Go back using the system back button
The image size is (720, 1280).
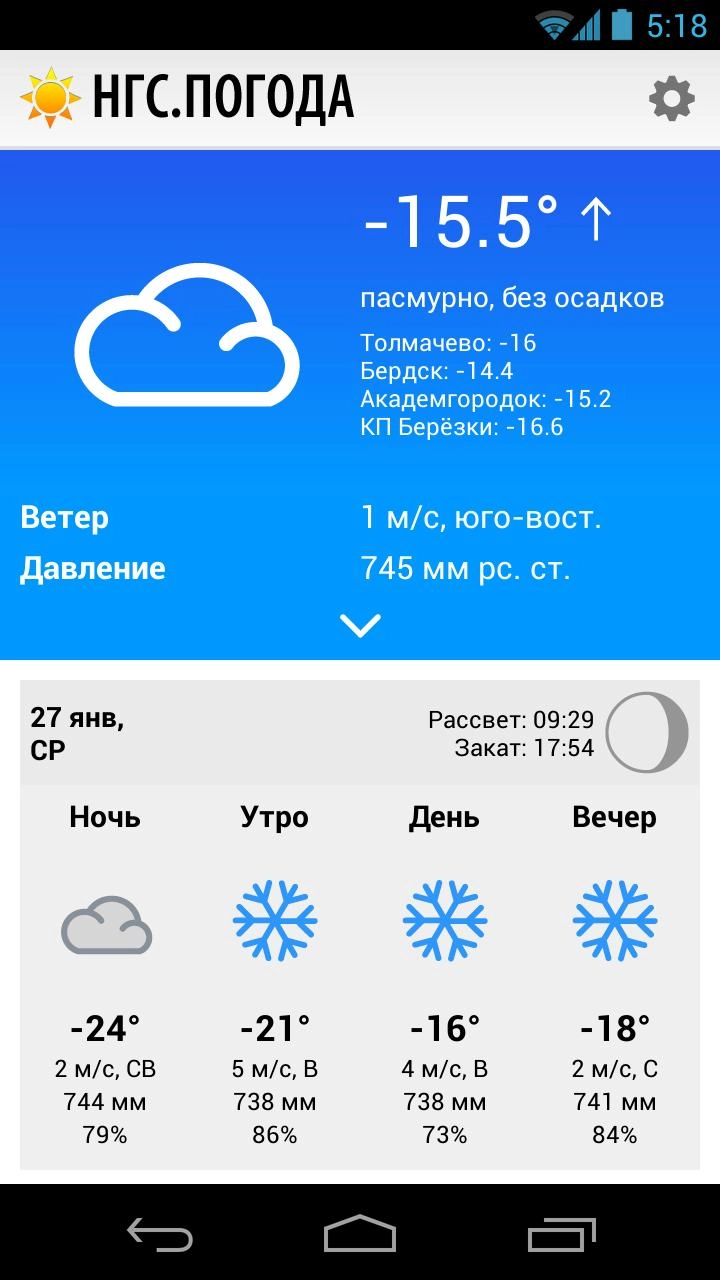click(160, 1233)
